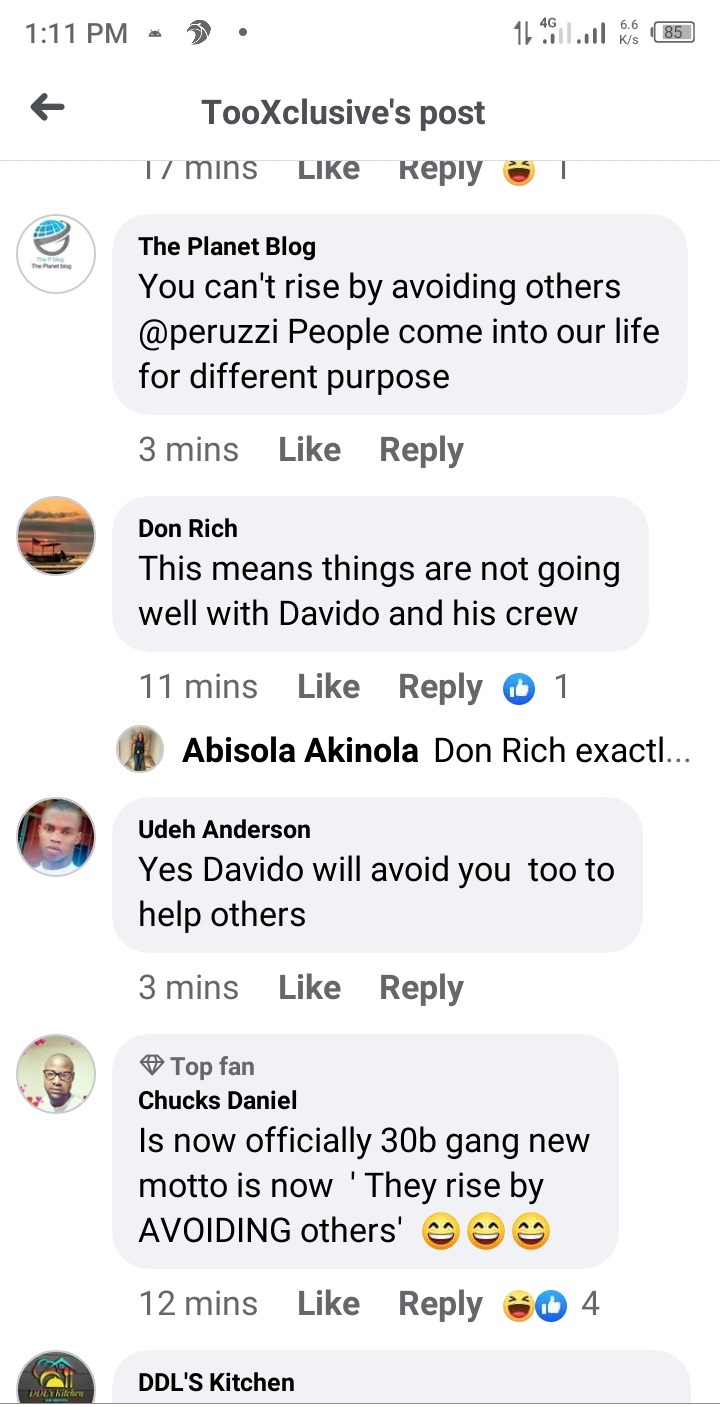Open Udeh Anderson's profile picture
This screenshot has height=1407, width=720.
pos(56,837)
